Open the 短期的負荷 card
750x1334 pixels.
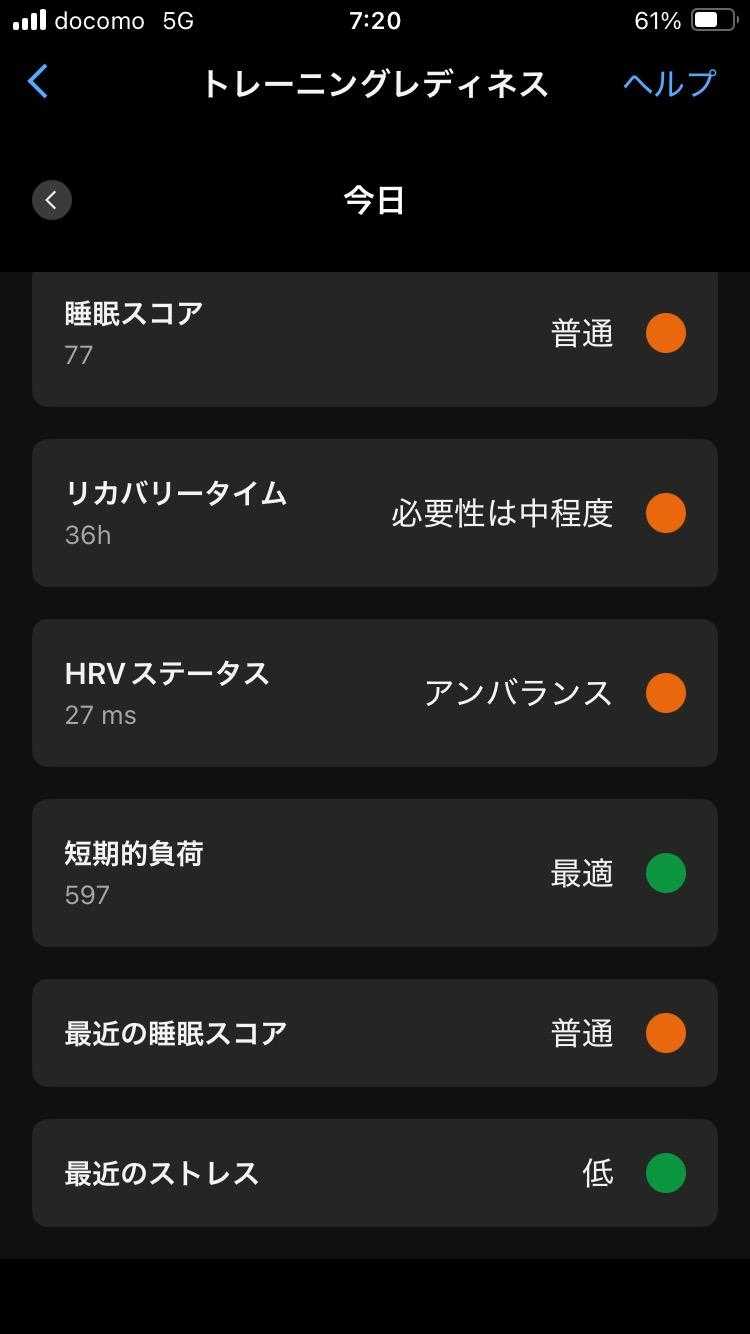(x=374, y=873)
